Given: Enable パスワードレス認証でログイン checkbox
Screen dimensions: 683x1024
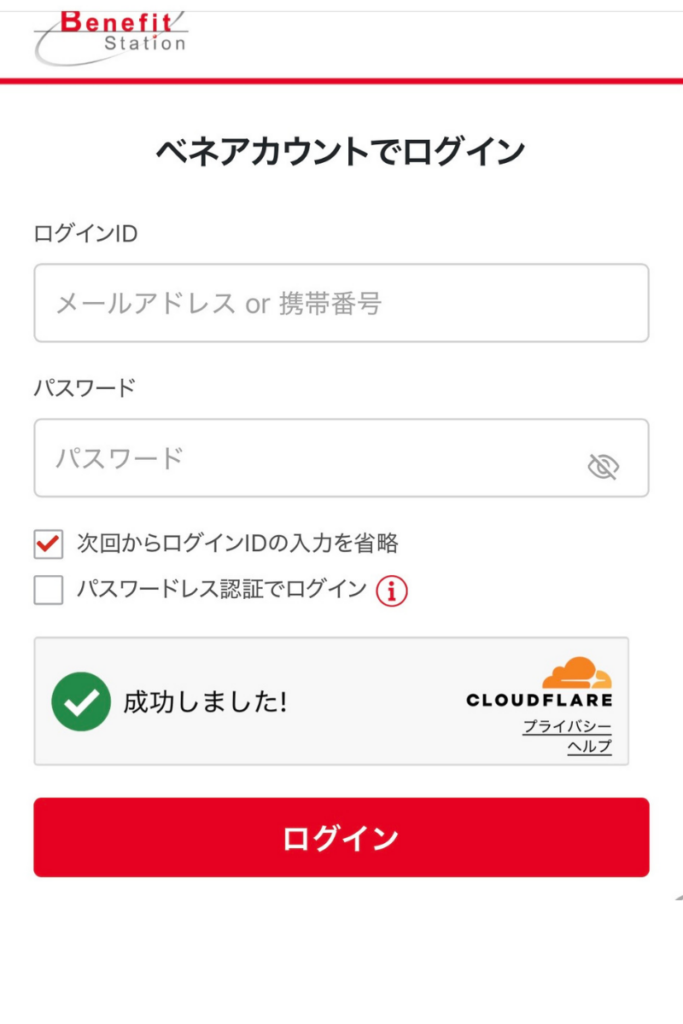Looking at the screenshot, I should coord(48,590).
